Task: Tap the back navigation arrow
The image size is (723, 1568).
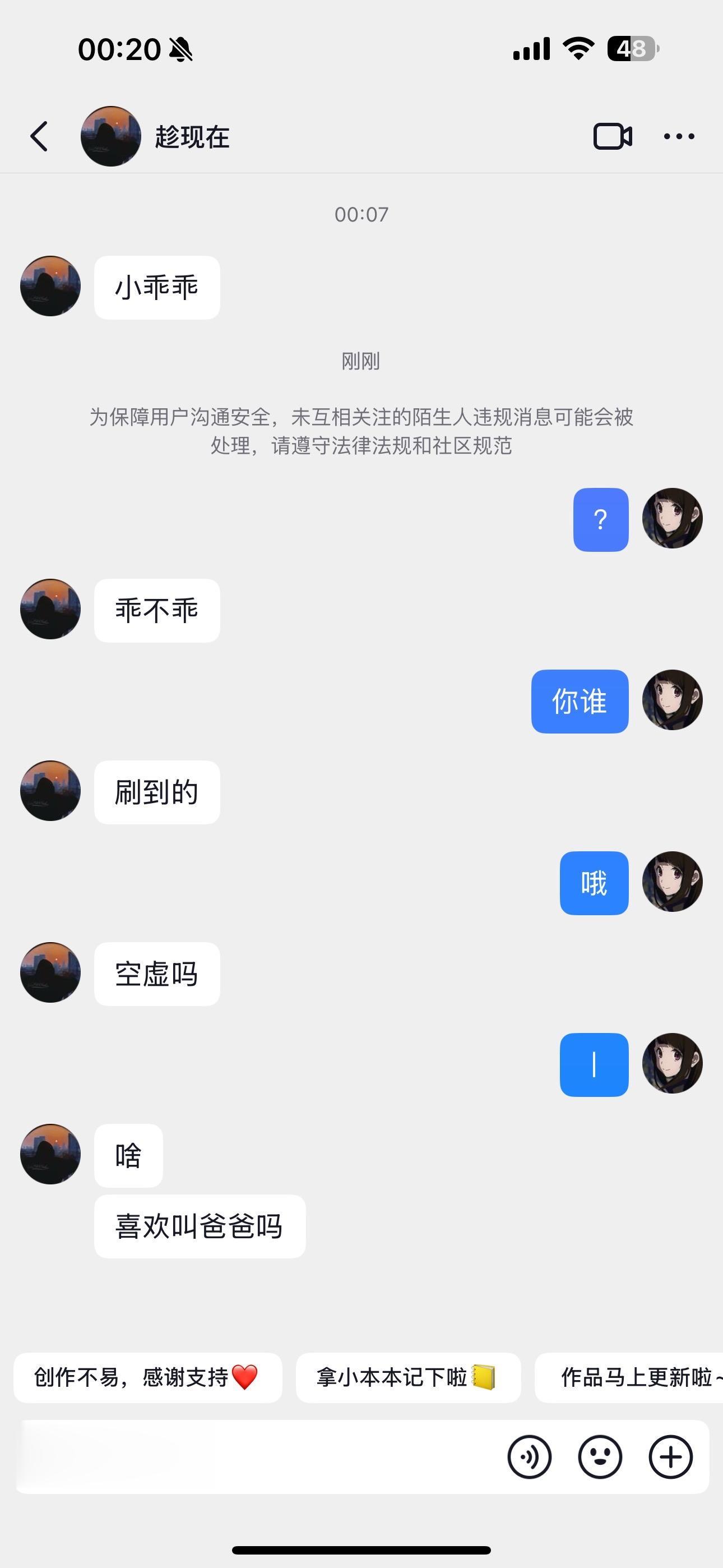Action: click(x=39, y=136)
